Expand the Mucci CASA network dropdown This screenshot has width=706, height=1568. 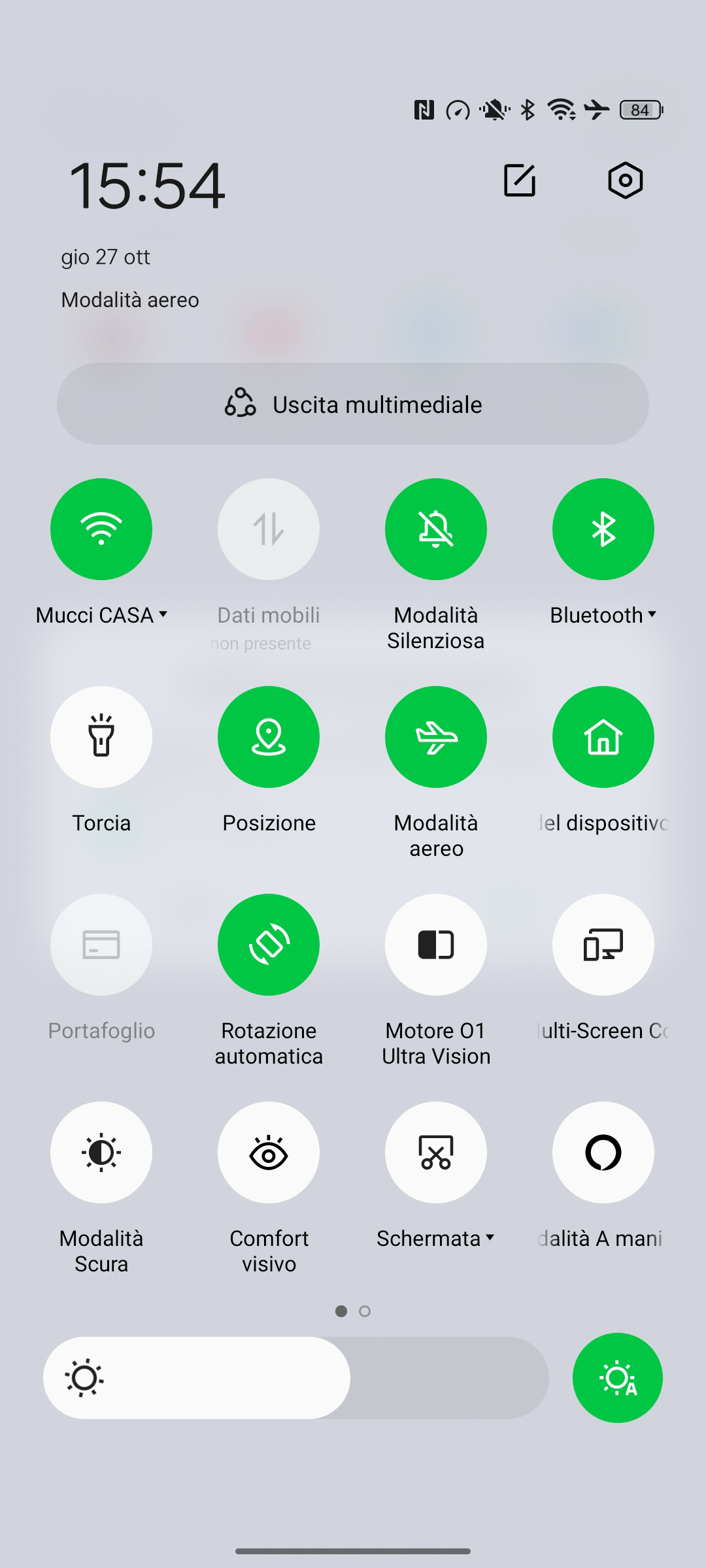click(x=163, y=615)
